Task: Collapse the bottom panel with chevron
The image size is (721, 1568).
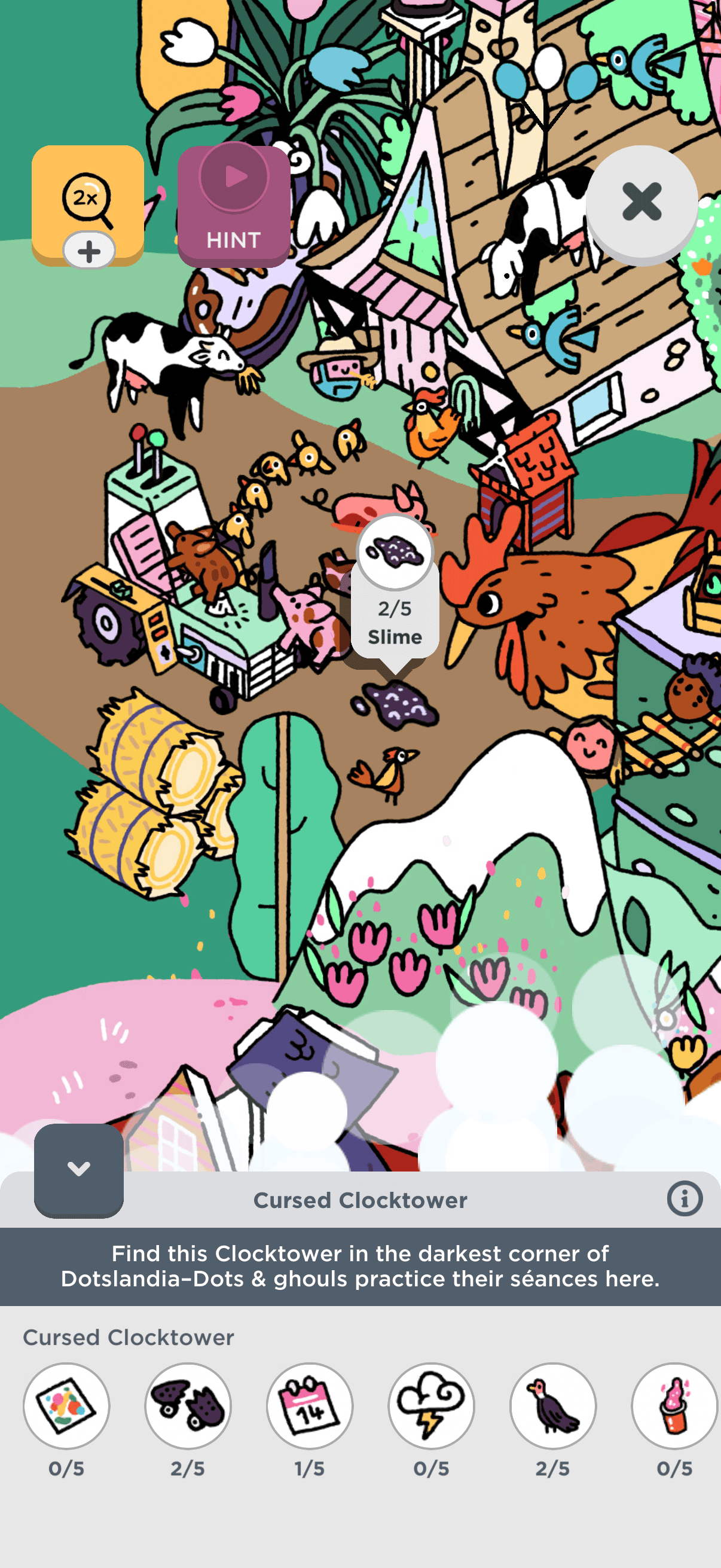Action: pos(78,1169)
